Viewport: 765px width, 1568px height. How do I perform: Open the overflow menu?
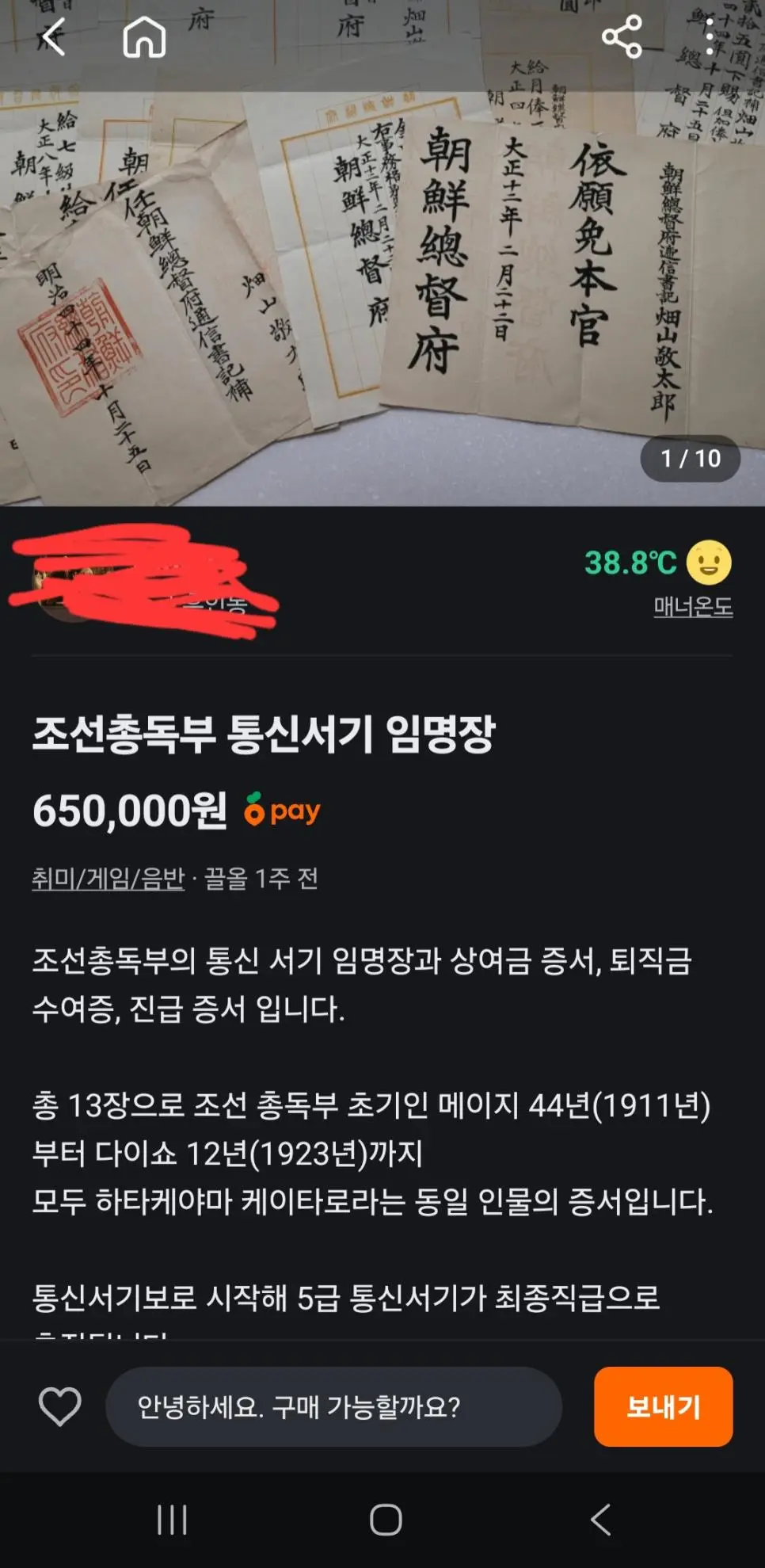click(710, 37)
